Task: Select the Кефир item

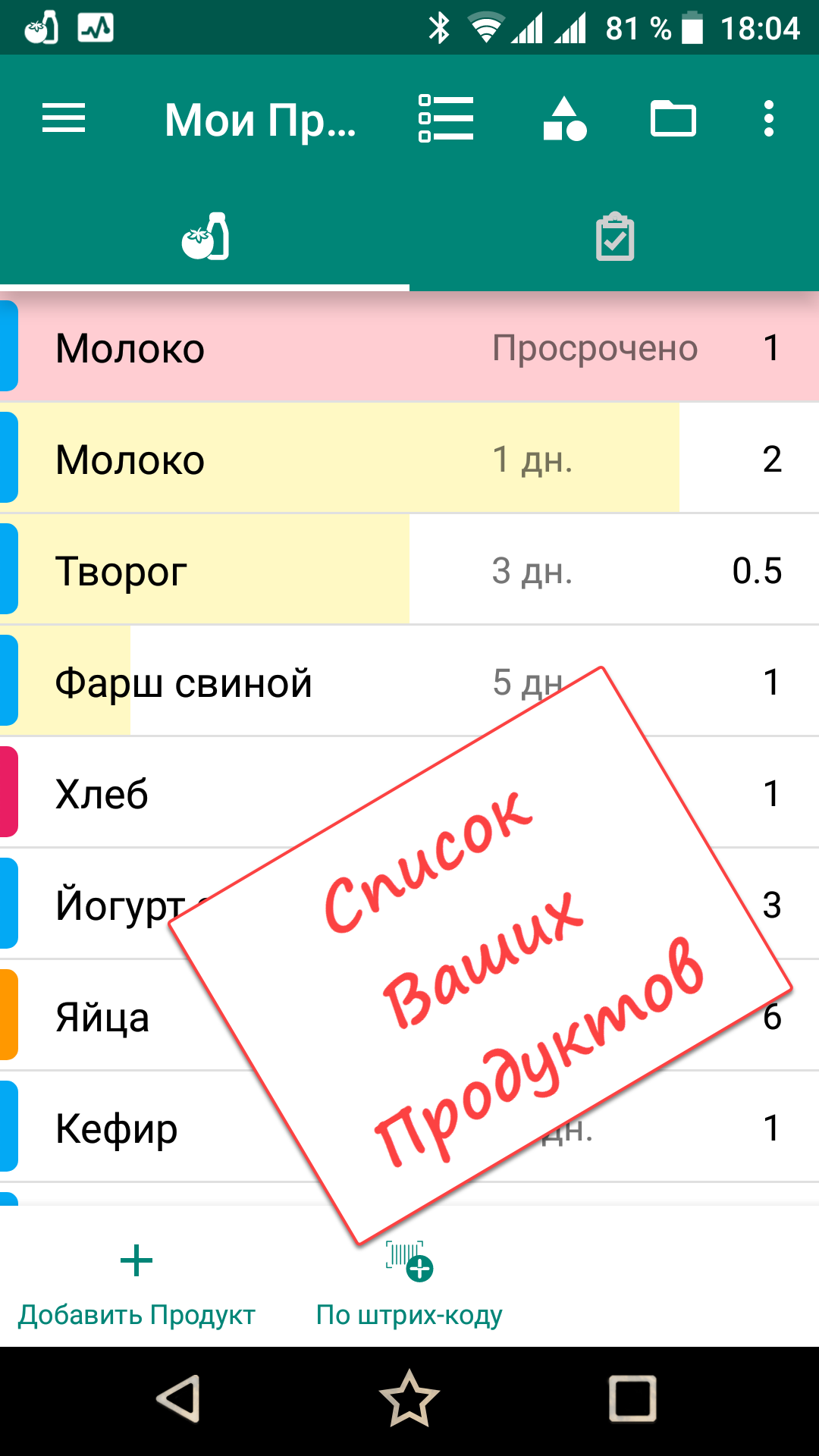Action: 409,1128
